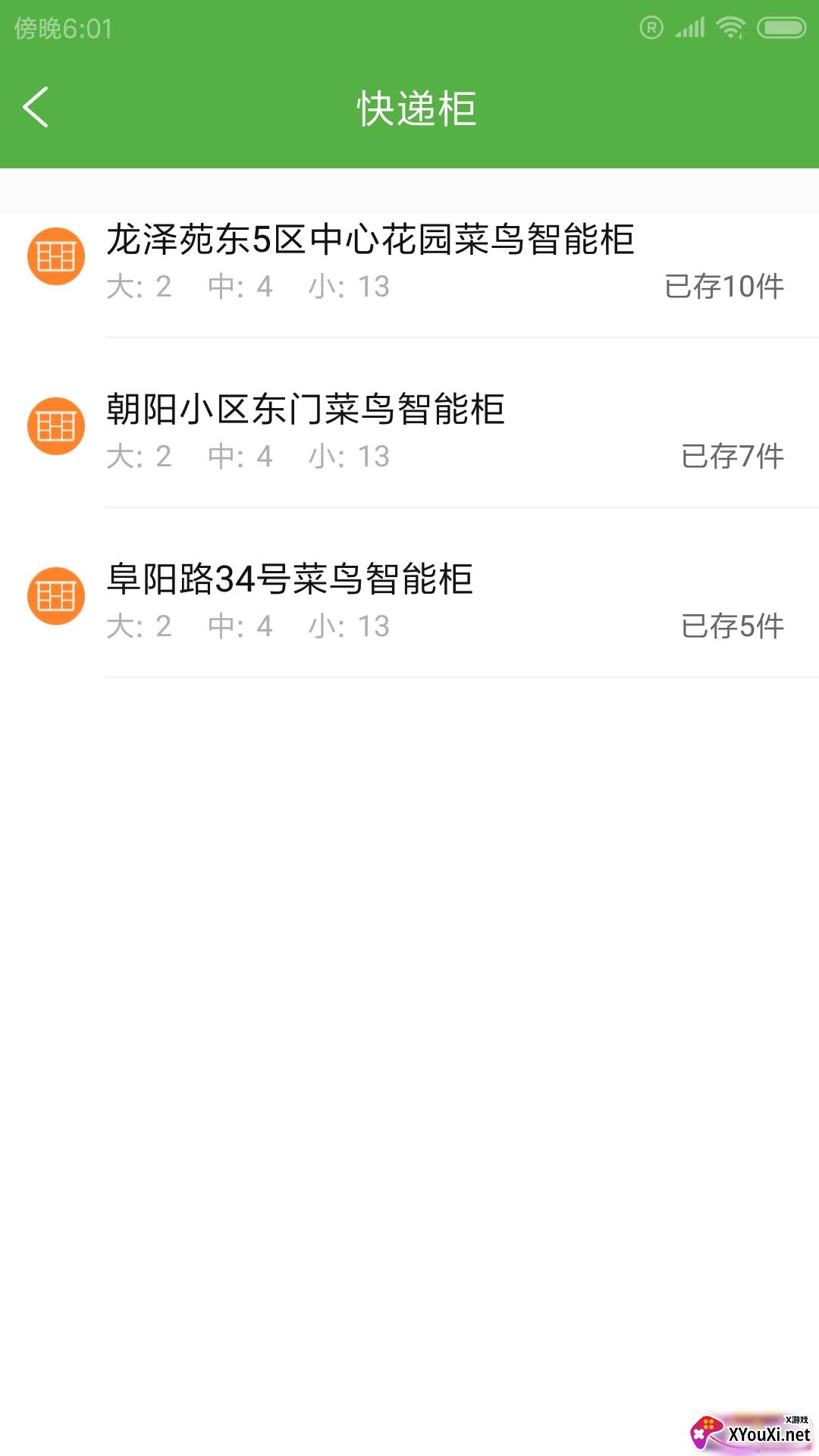819x1456 pixels.
Task: Open 朝阳小区东门菜鸟智能柜 entry
Action: click(x=306, y=409)
